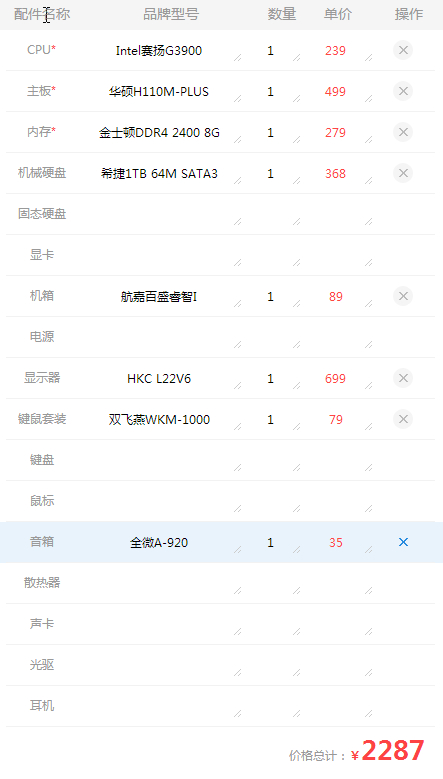Fill in the 光驱 brand model field
443x779 pixels.
point(159,665)
